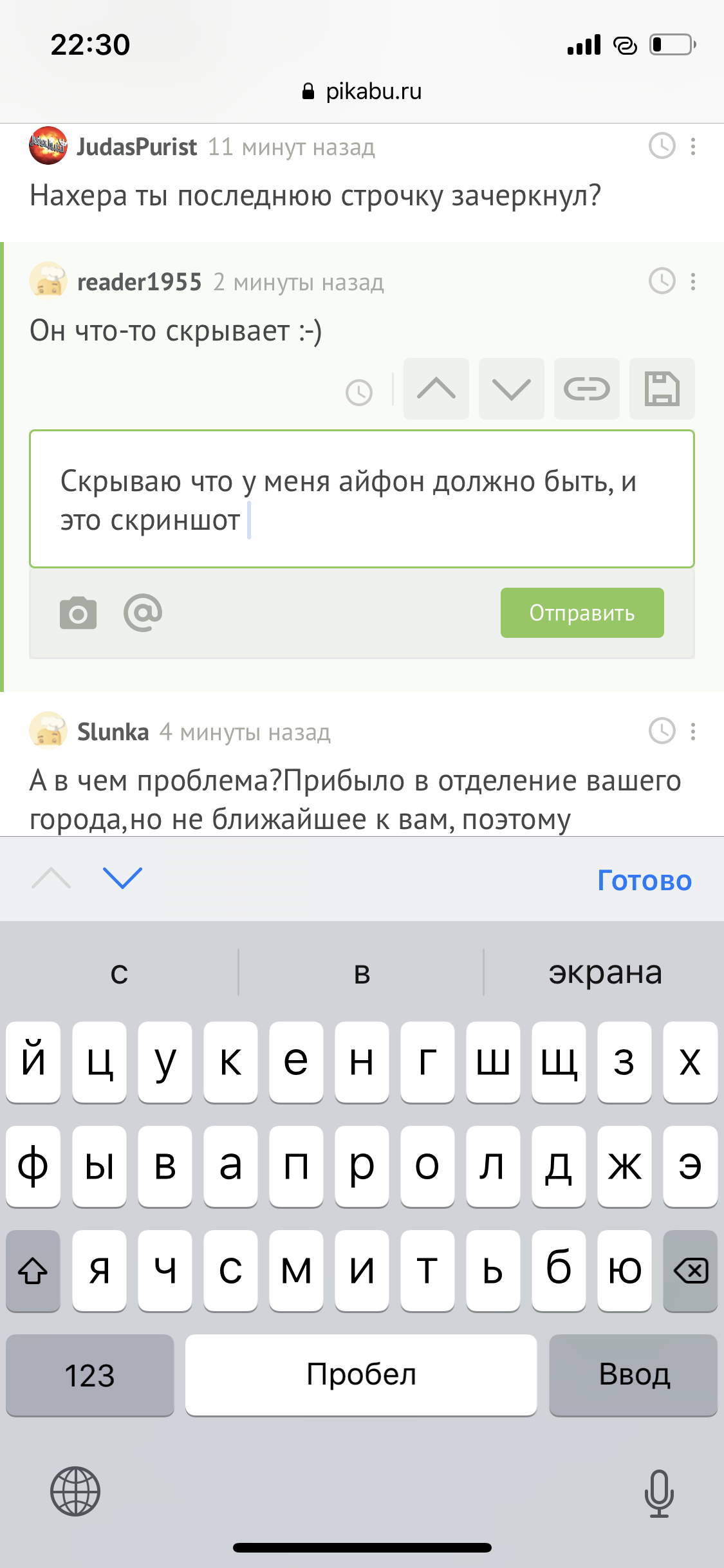Save reader1955's comment
This screenshot has width=724, height=1568.
pyautogui.click(x=662, y=389)
